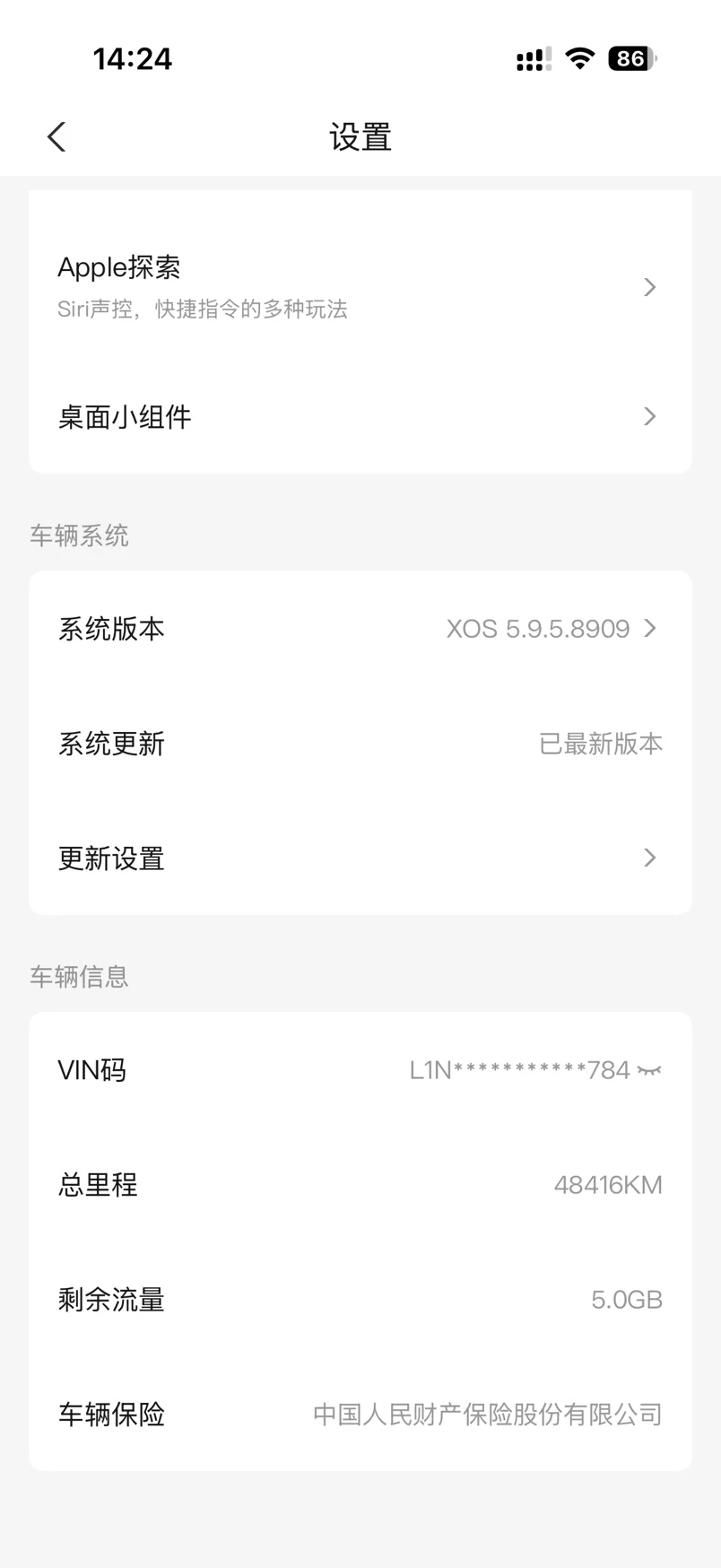The image size is (721, 1568).
Task: Open the Apple探索 row
Action: click(x=359, y=287)
